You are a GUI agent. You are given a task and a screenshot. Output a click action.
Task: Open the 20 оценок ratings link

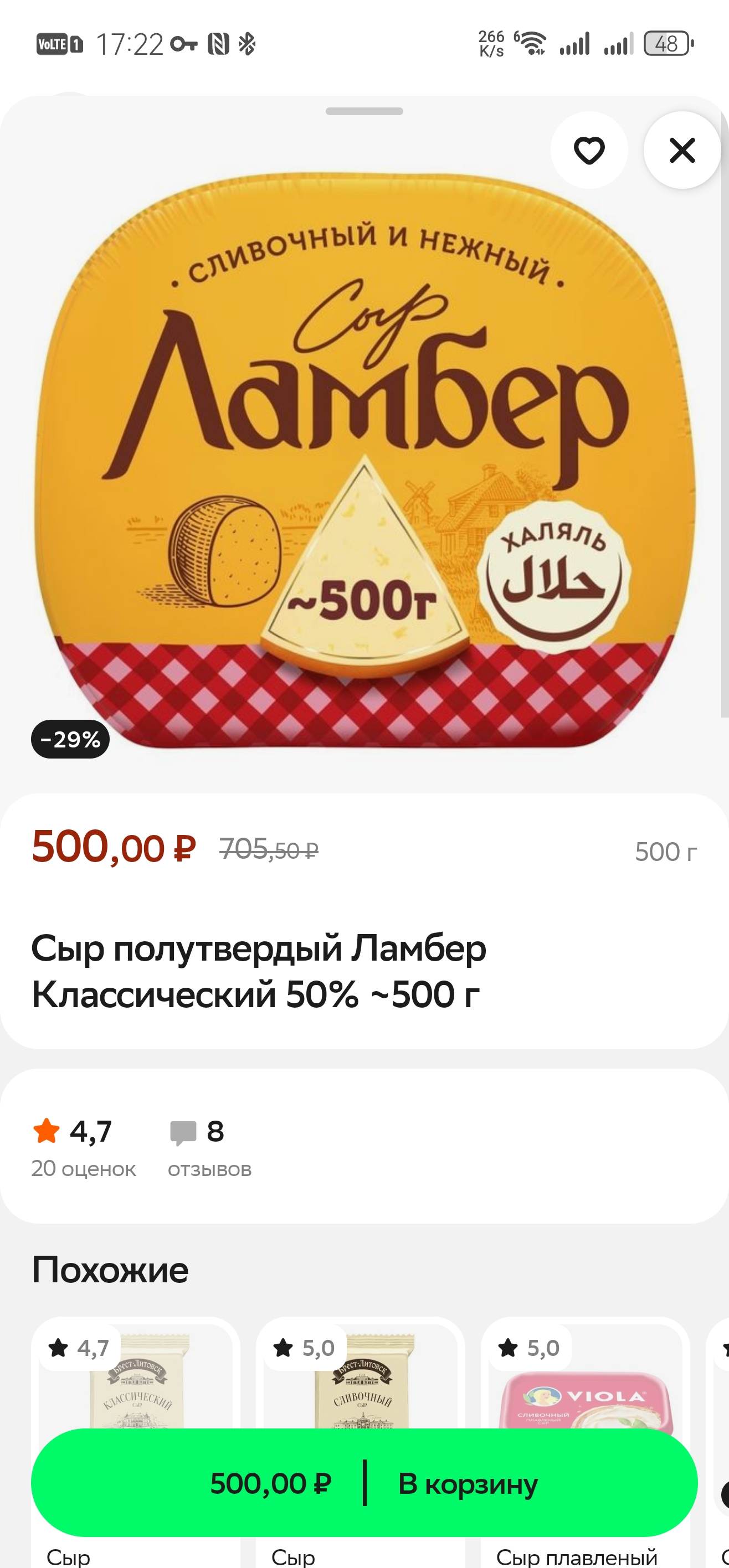coord(84,1168)
